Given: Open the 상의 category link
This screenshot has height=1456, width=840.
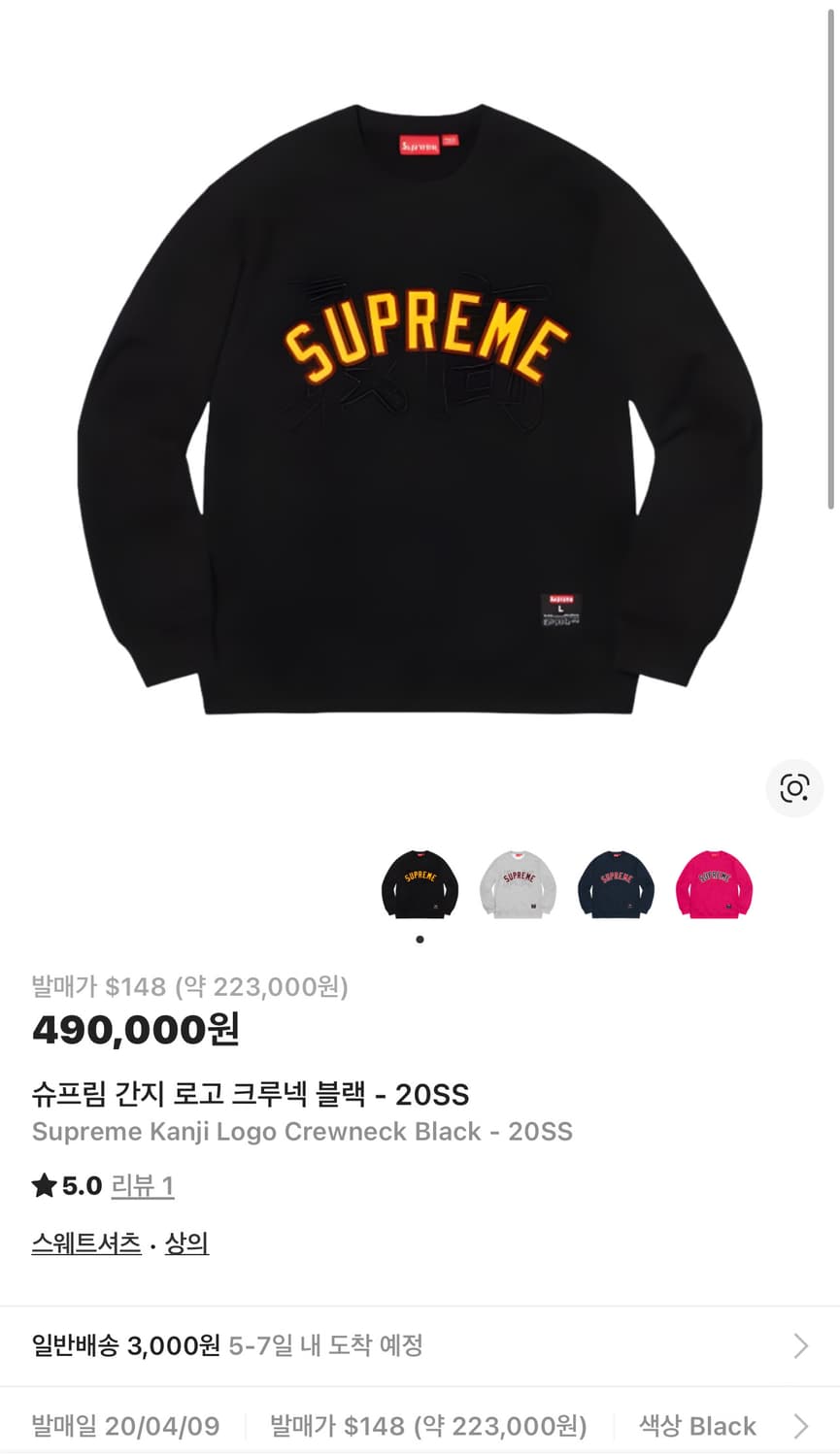Looking at the screenshot, I should tap(190, 1243).
